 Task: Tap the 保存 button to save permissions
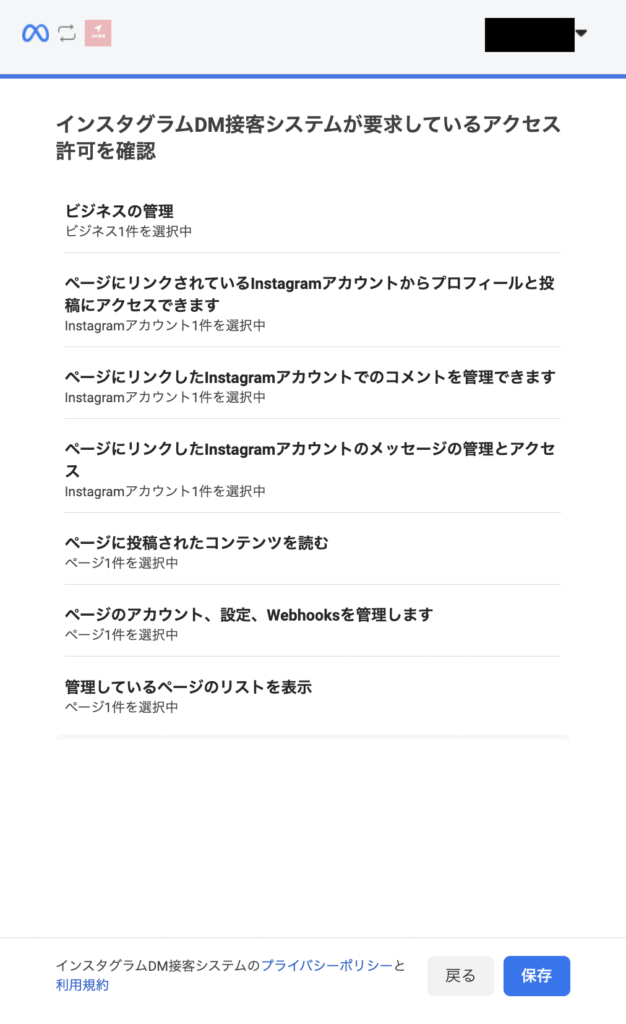pyautogui.click(x=536, y=976)
